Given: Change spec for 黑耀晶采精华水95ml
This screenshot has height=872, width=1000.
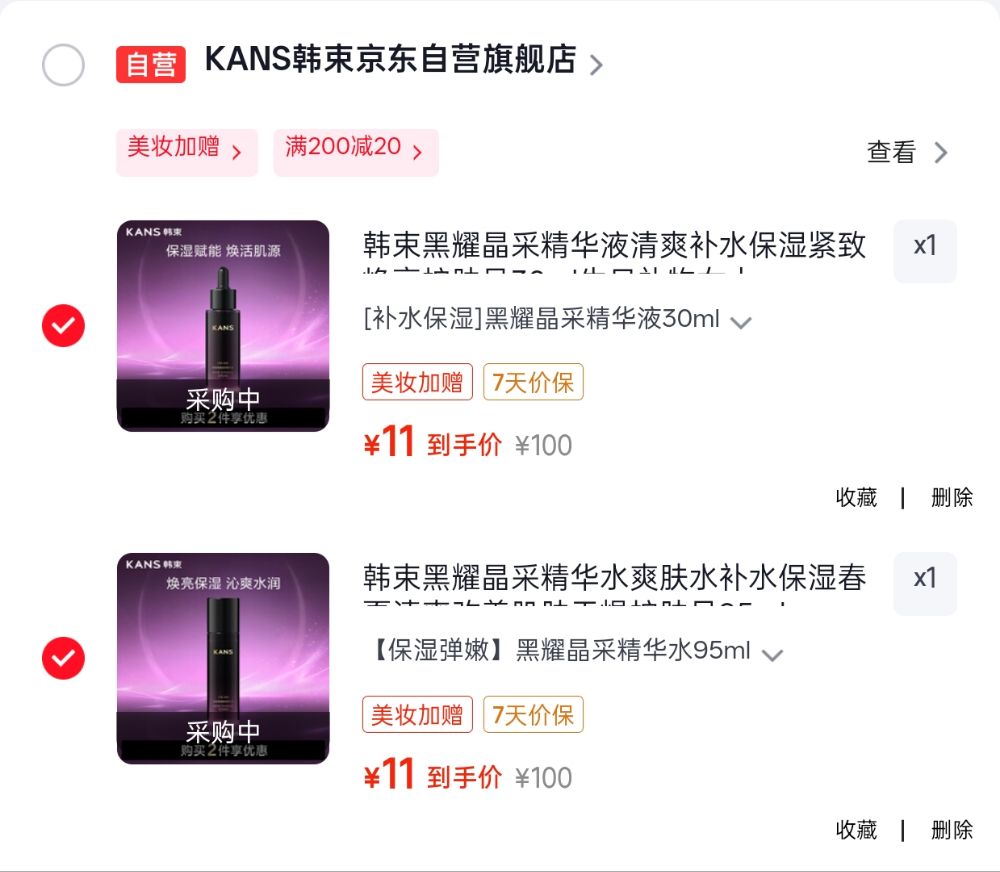Looking at the screenshot, I should click(572, 652).
